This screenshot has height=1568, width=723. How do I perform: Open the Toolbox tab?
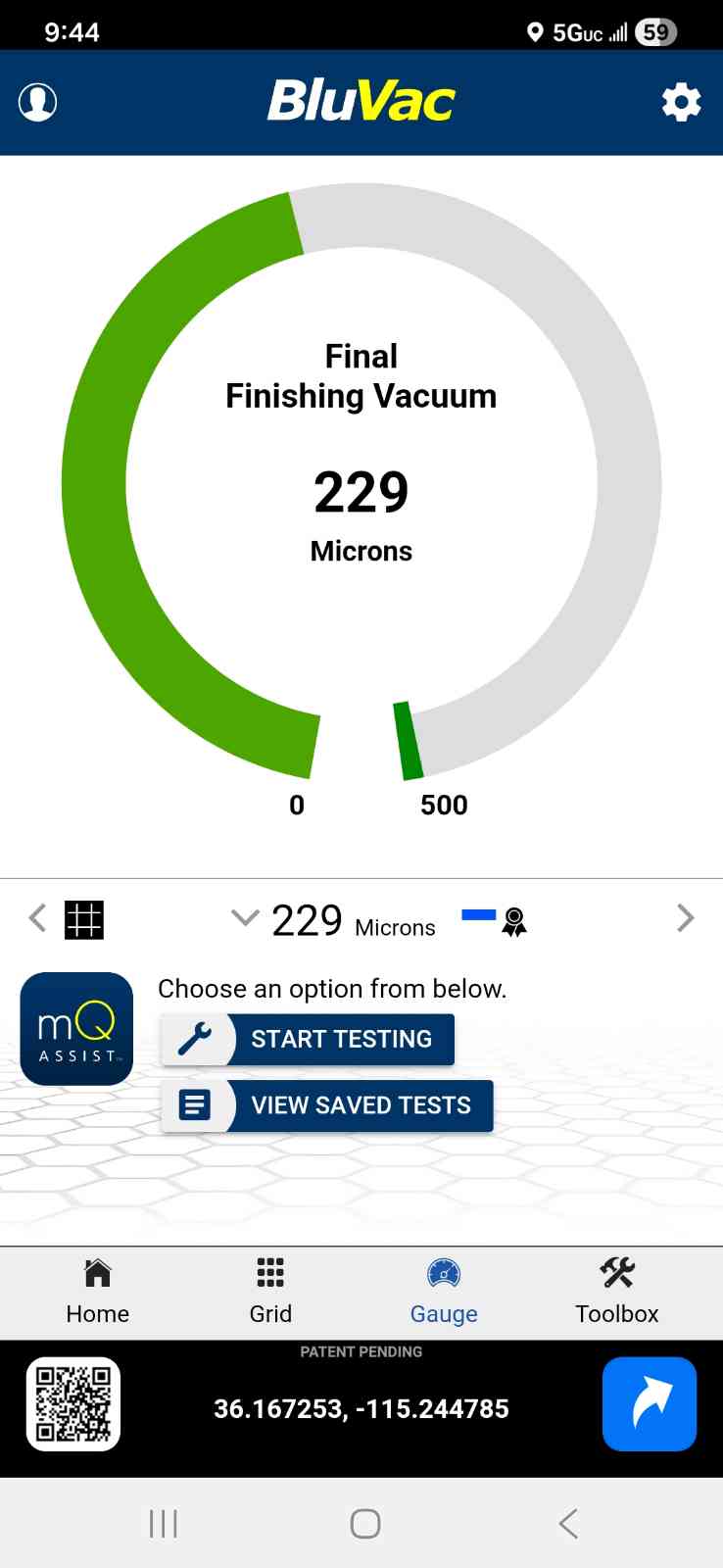pyautogui.click(x=617, y=1291)
